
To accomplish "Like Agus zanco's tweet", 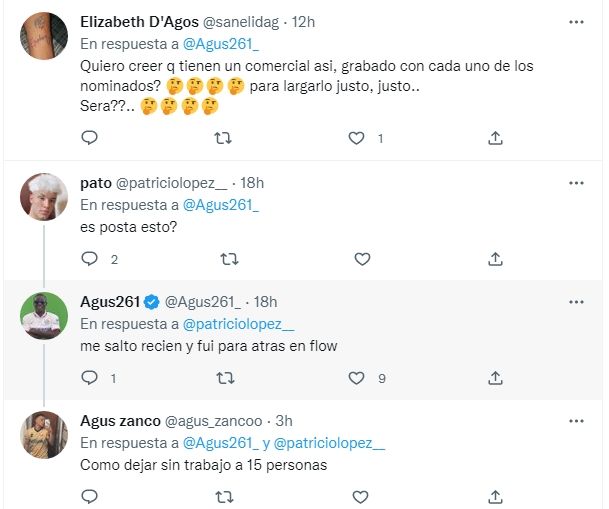I will (x=356, y=495).
